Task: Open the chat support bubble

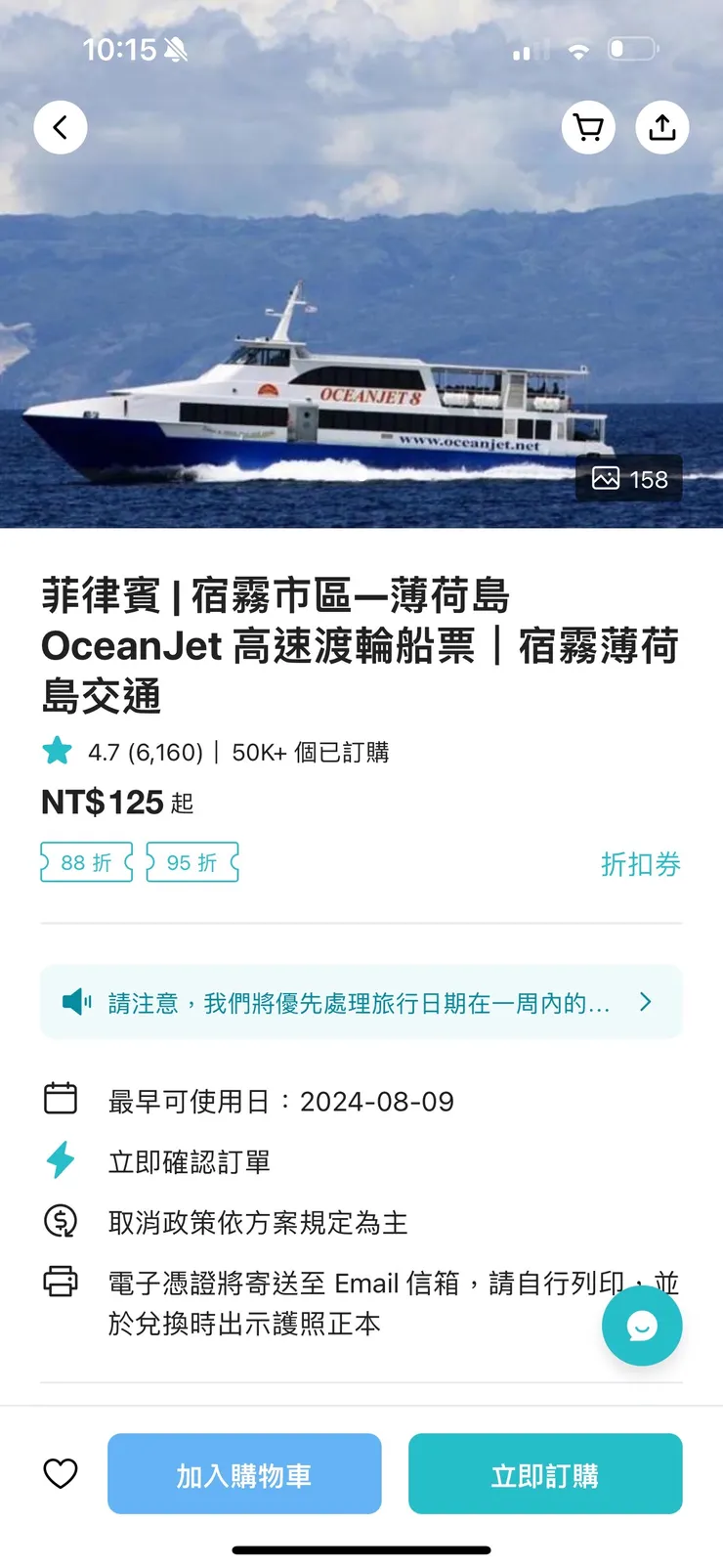Action: (642, 1326)
